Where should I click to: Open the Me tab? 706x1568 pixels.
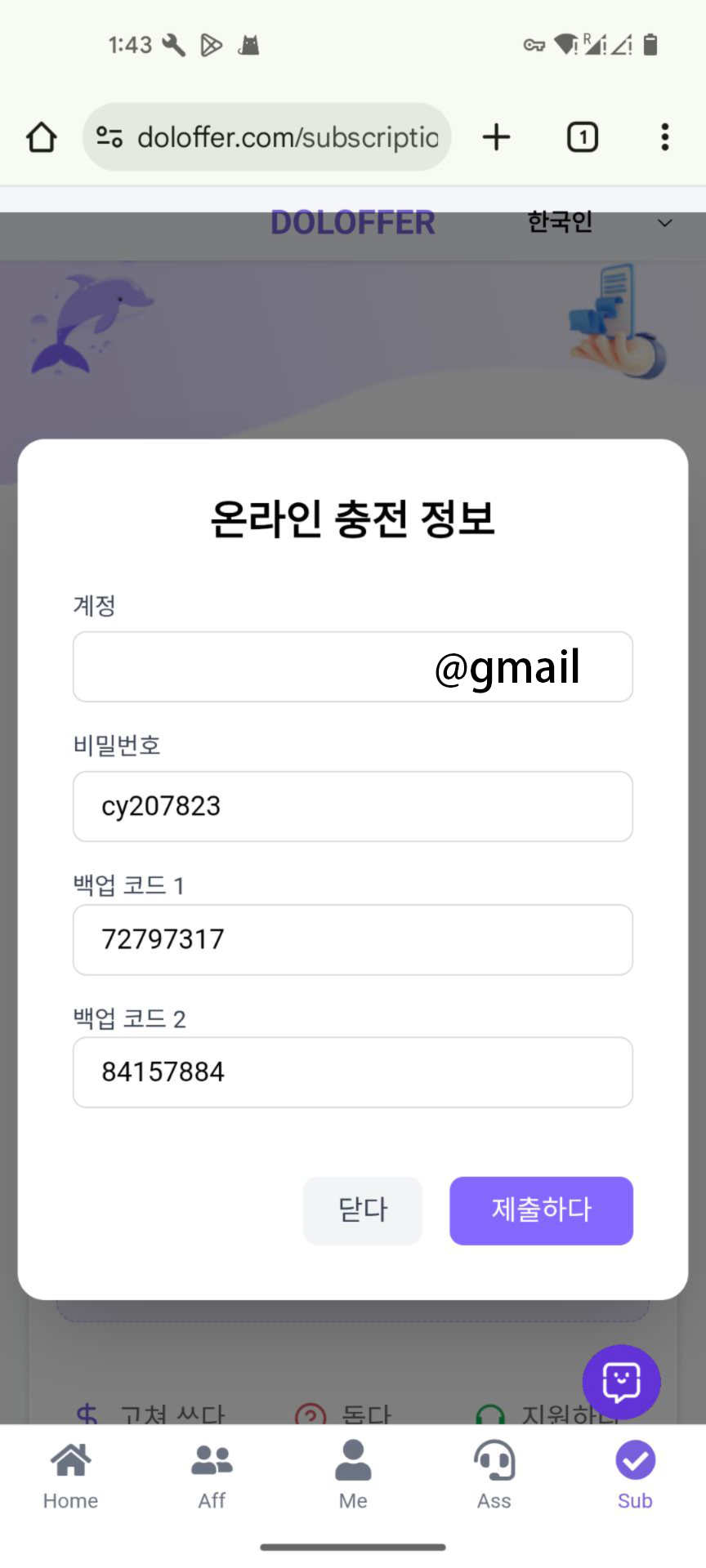pos(353,1477)
